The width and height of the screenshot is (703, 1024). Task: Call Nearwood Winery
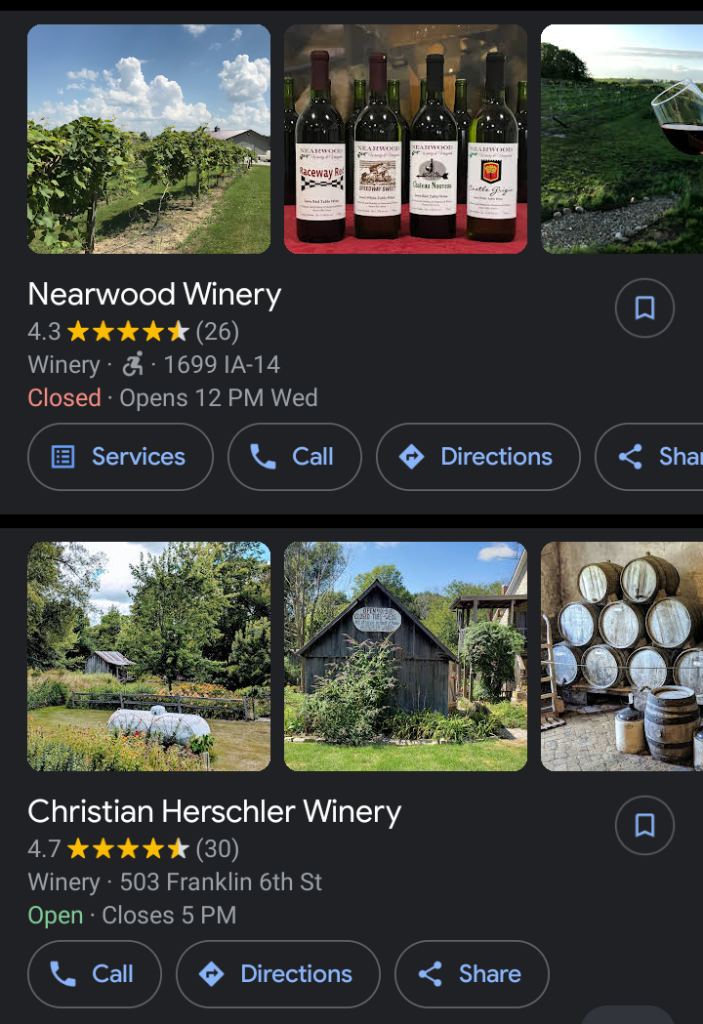coord(294,457)
